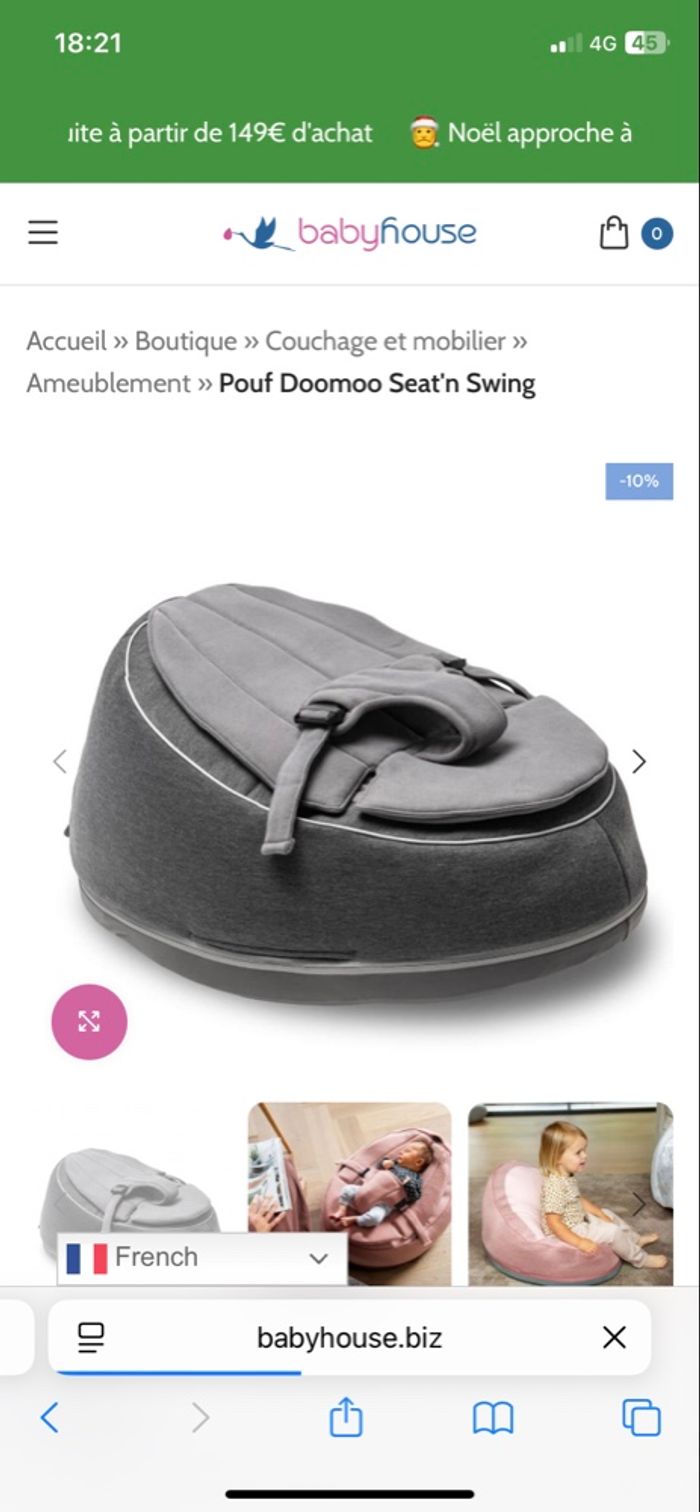Open the hamburger menu
700x1512 pixels.
pyautogui.click(x=42, y=233)
